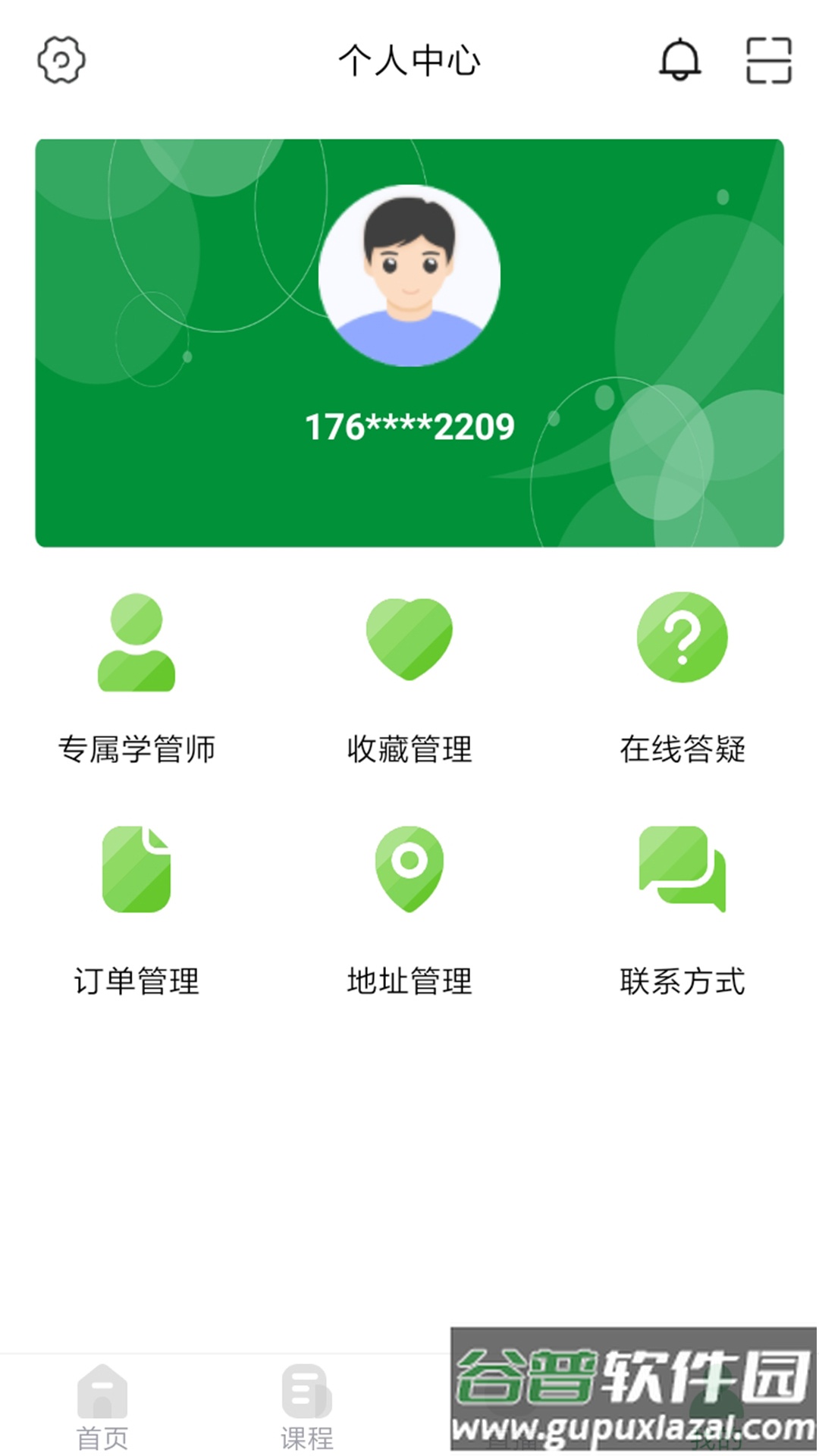Click the 专属学管师 text label

click(138, 751)
